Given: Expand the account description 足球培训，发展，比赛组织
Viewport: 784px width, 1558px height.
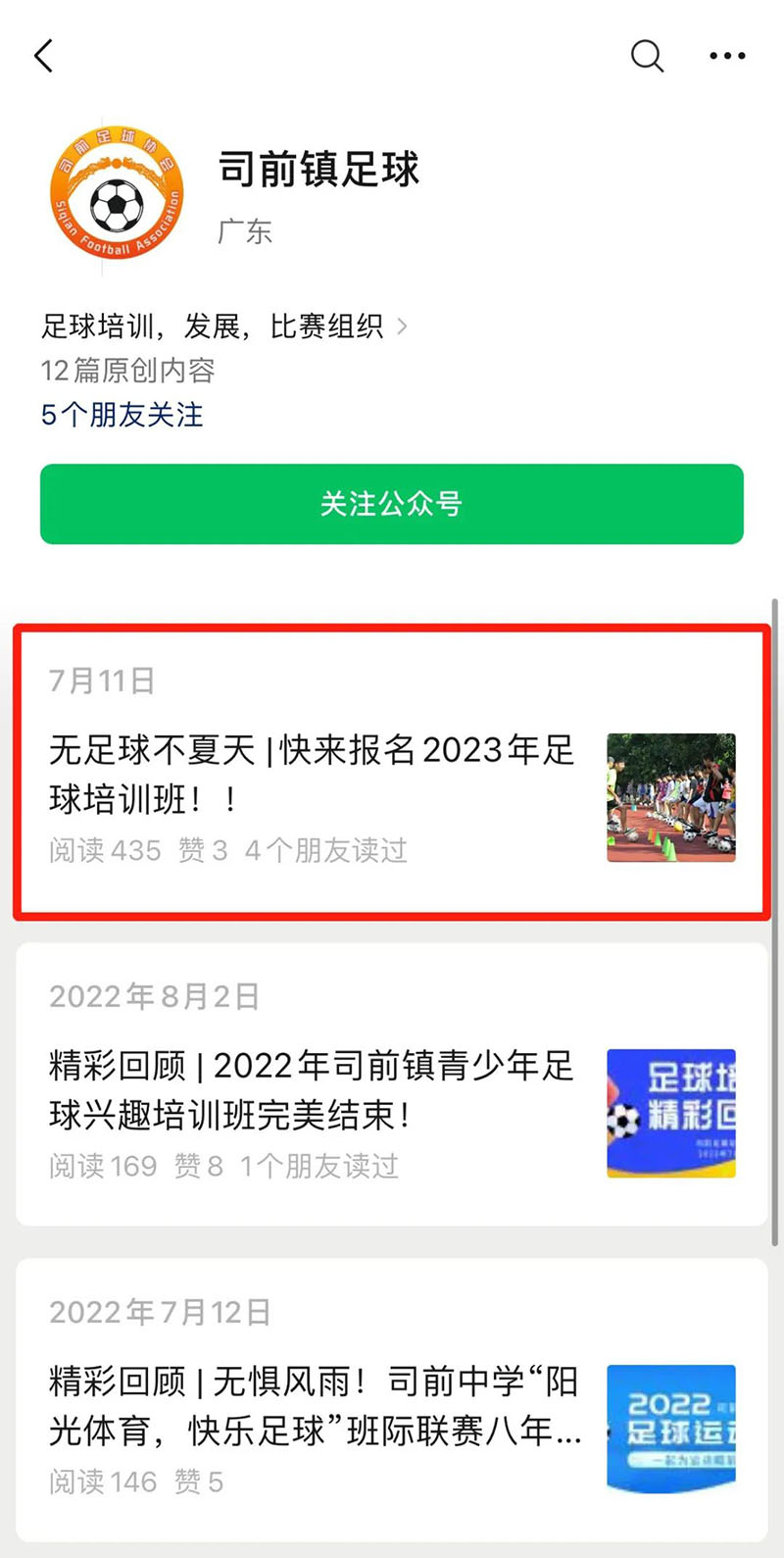Looking at the screenshot, I should pos(223,327).
